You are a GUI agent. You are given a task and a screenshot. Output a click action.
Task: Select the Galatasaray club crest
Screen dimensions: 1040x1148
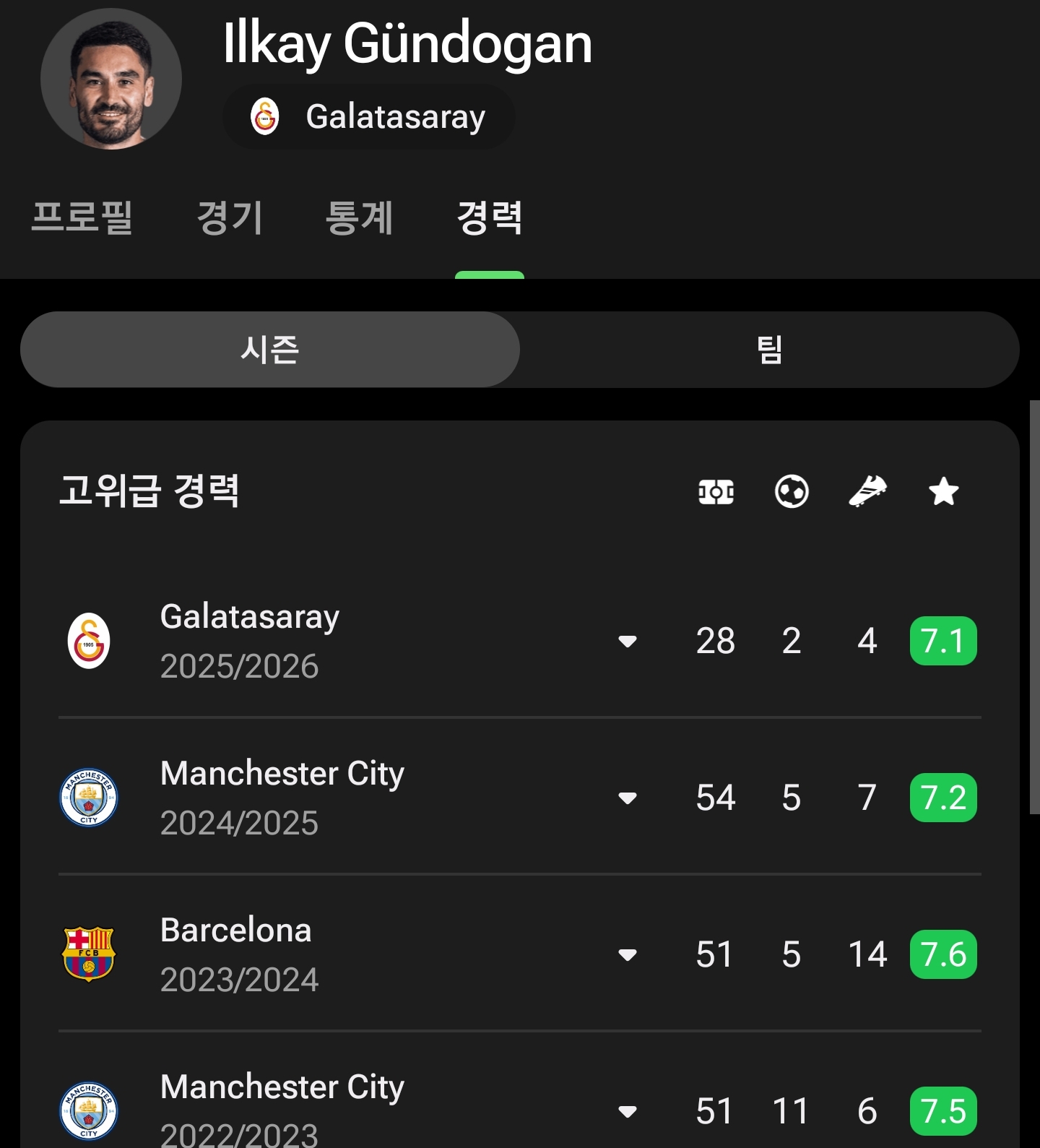pos(88,641)
